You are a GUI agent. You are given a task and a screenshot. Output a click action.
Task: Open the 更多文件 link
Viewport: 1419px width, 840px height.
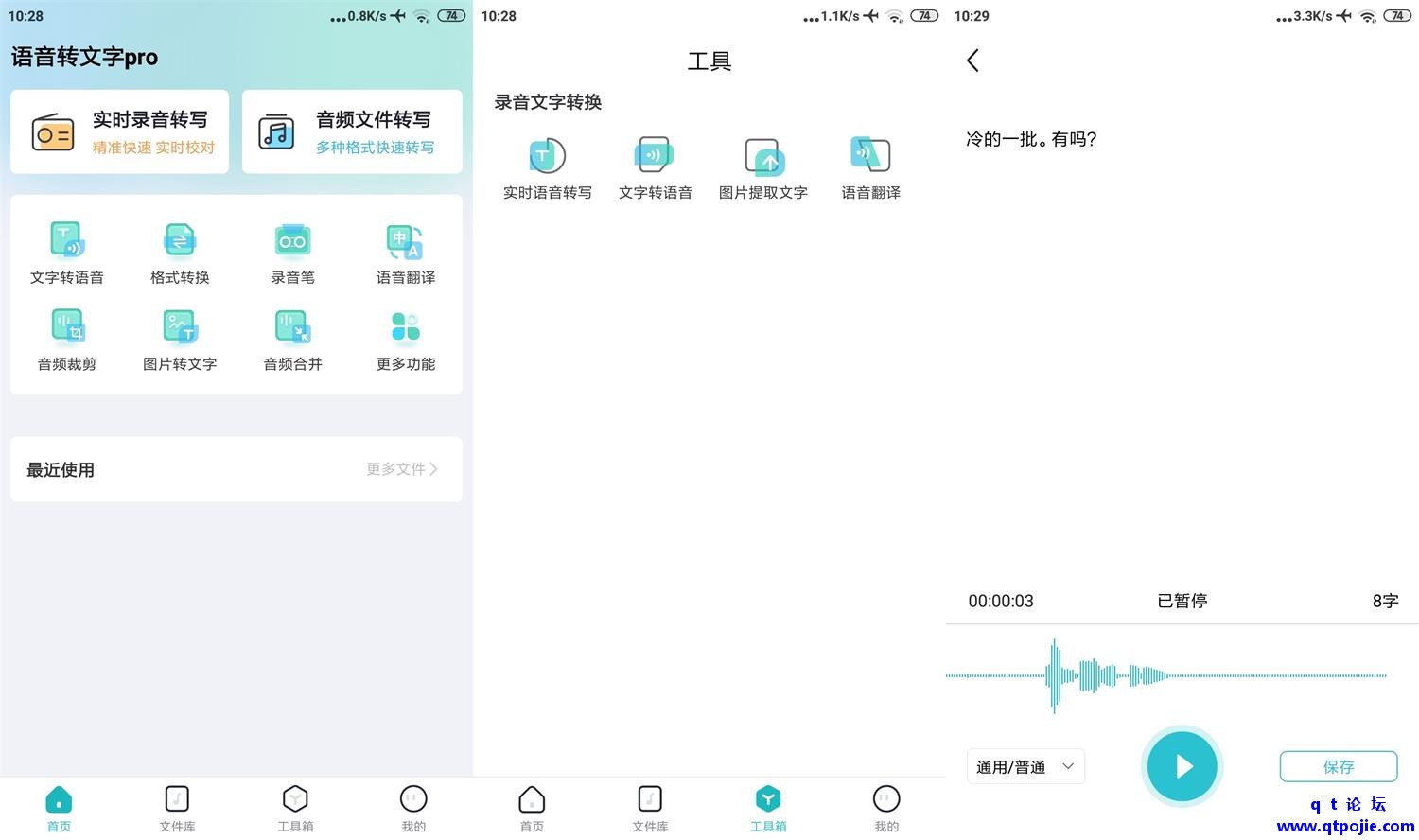(x=402, y=469)
